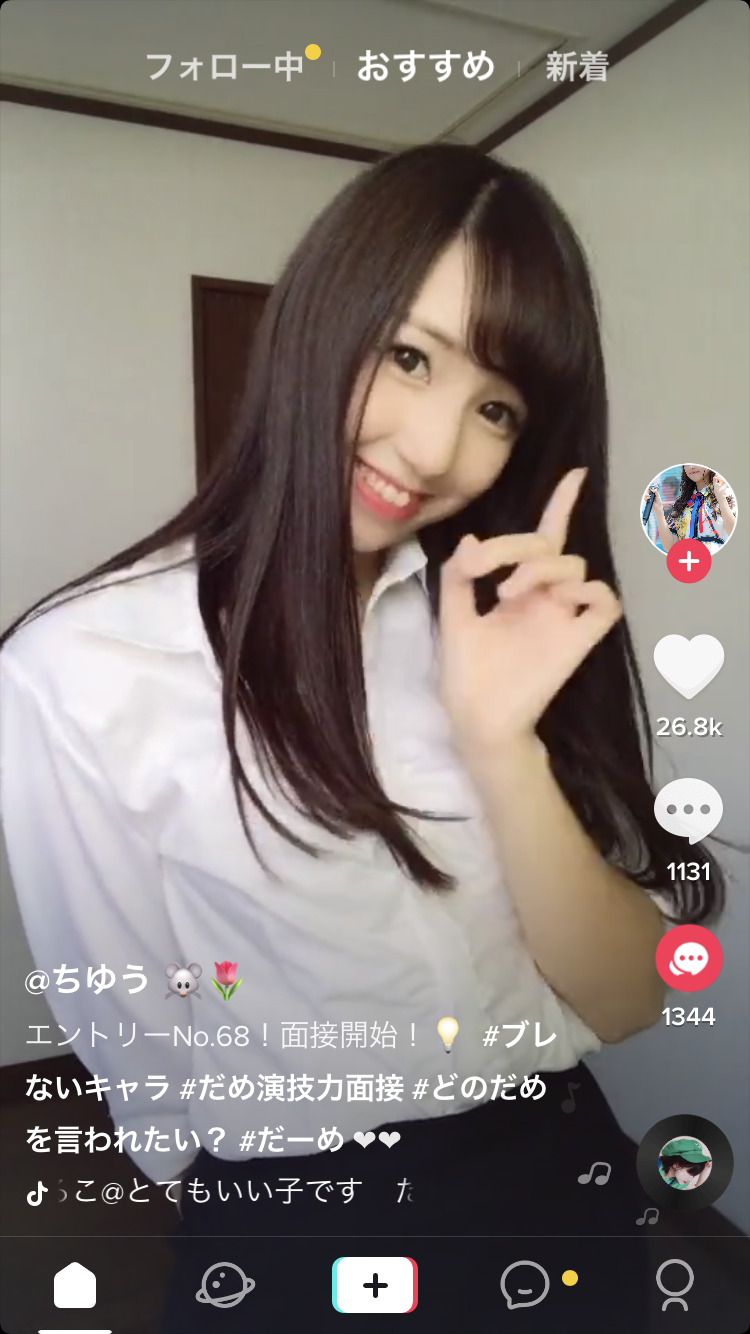Switch to the 新着 tab
Screen dimensions: 750x1334
point(577,67)
